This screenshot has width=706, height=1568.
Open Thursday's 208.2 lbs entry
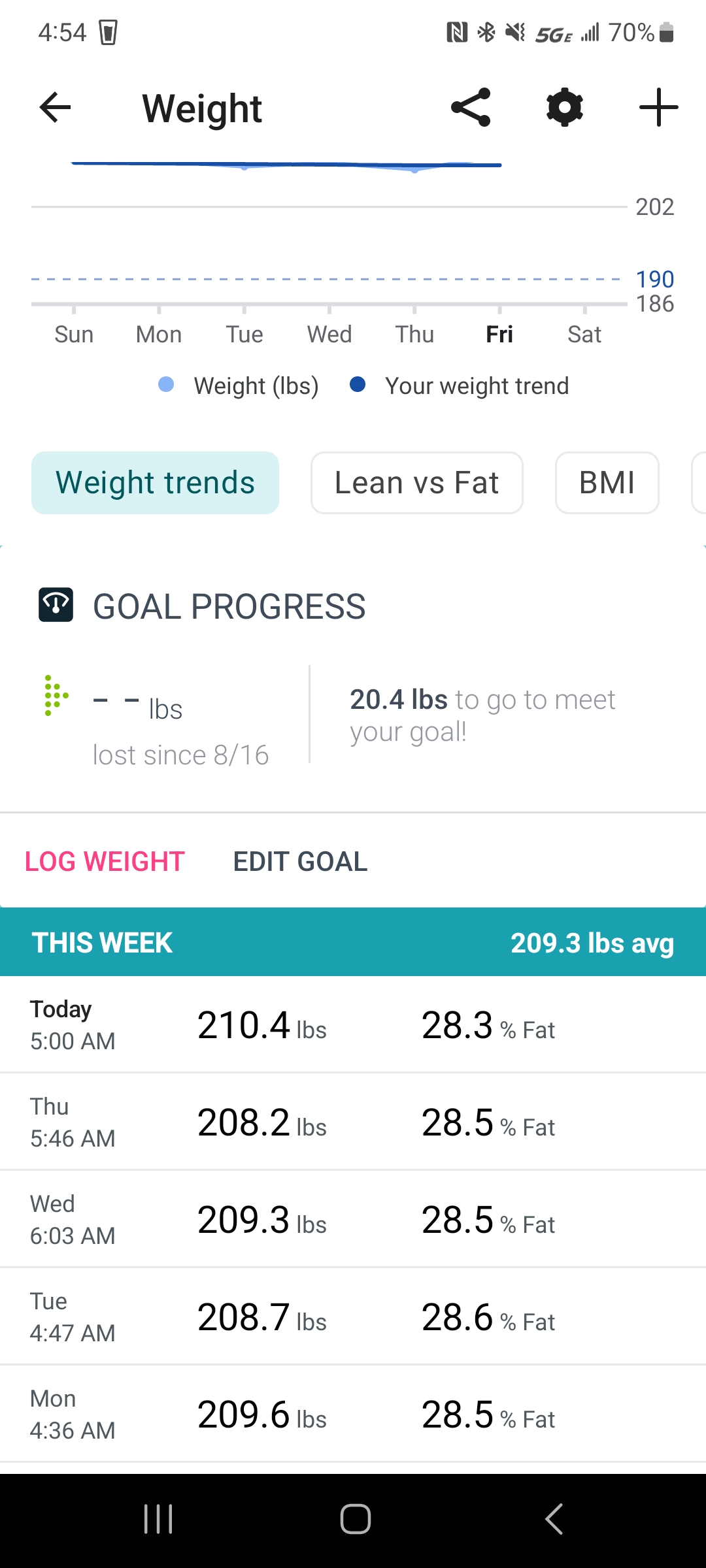point(353,1122)
